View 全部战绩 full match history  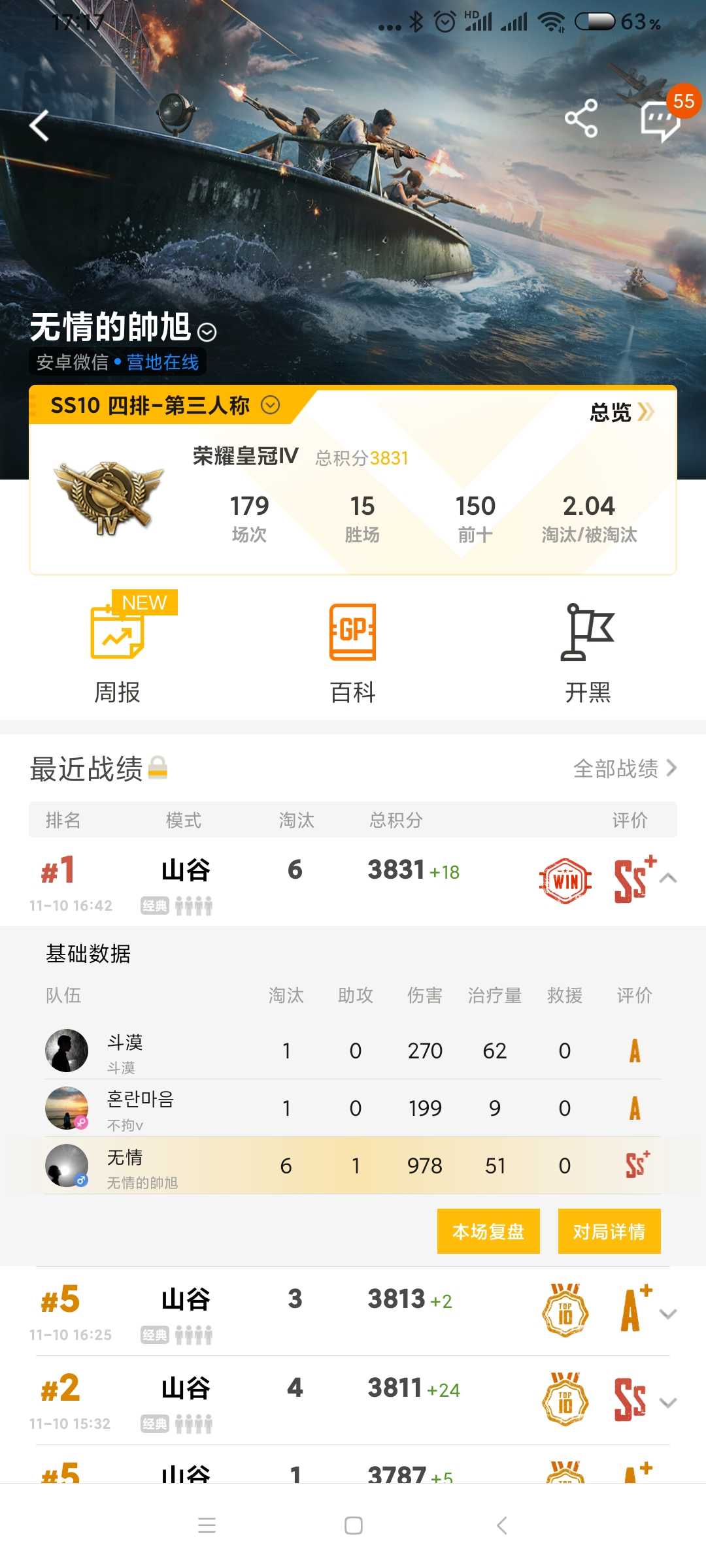[x=624, y=768]
